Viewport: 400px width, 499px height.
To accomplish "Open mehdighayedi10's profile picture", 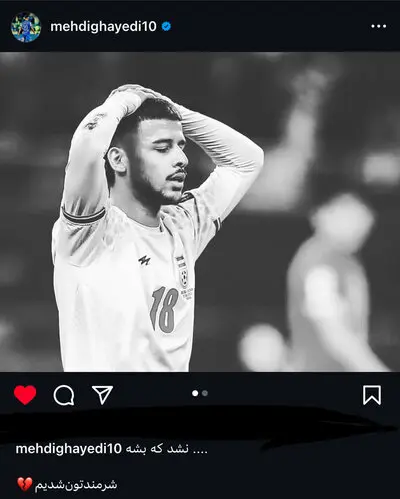I will pos(26,27).
